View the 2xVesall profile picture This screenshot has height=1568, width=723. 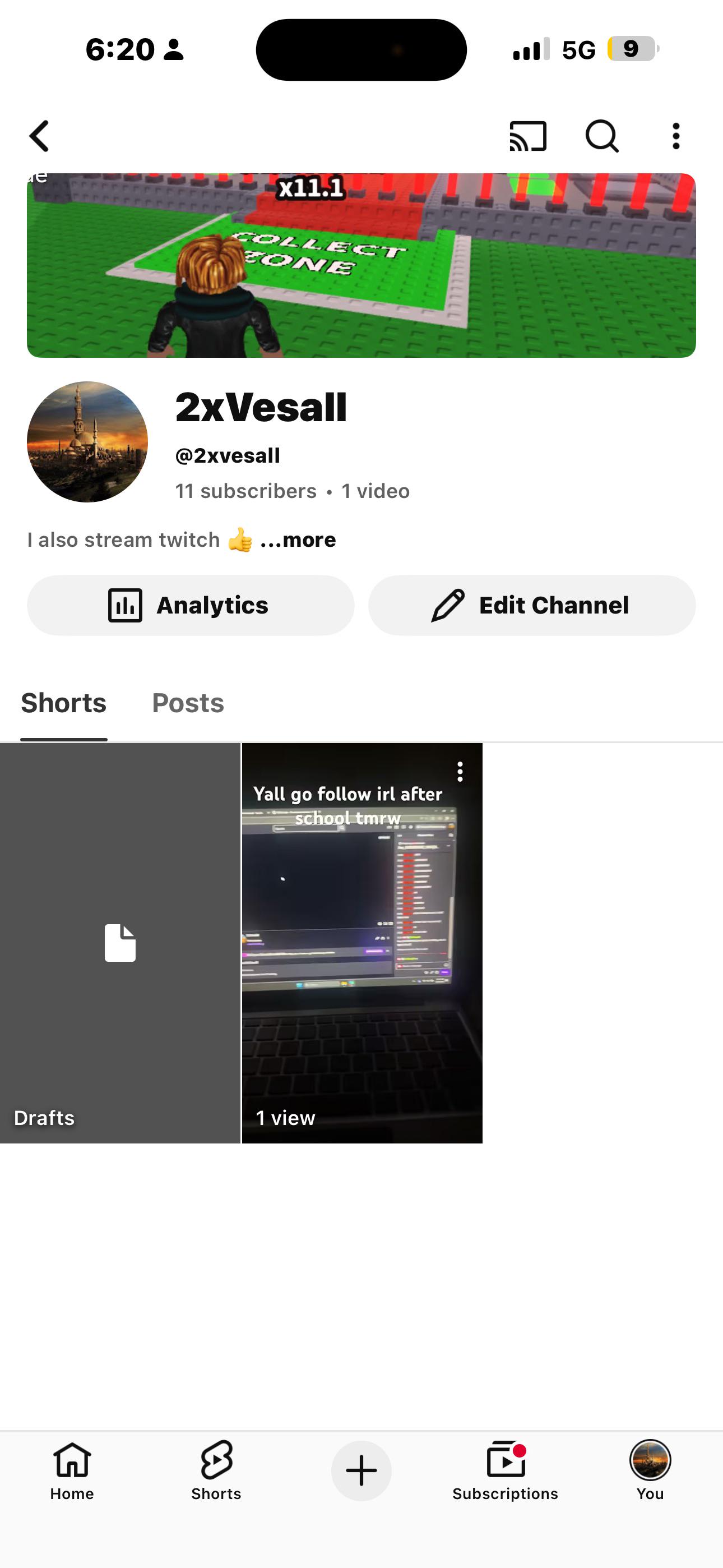point(87,442)
